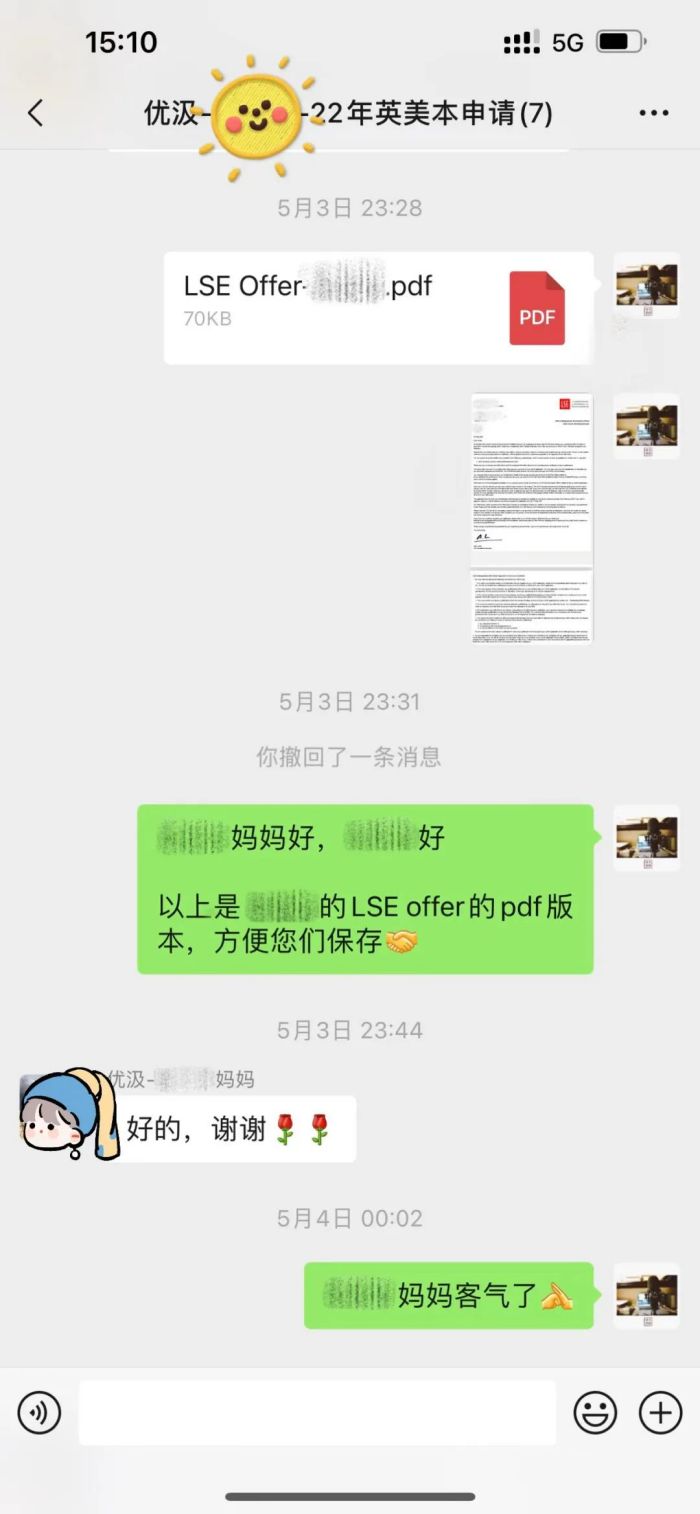This screenshot has width=700, height=1514.
Task: Open the LSE Offer PDF file
Action: point(378,307)
